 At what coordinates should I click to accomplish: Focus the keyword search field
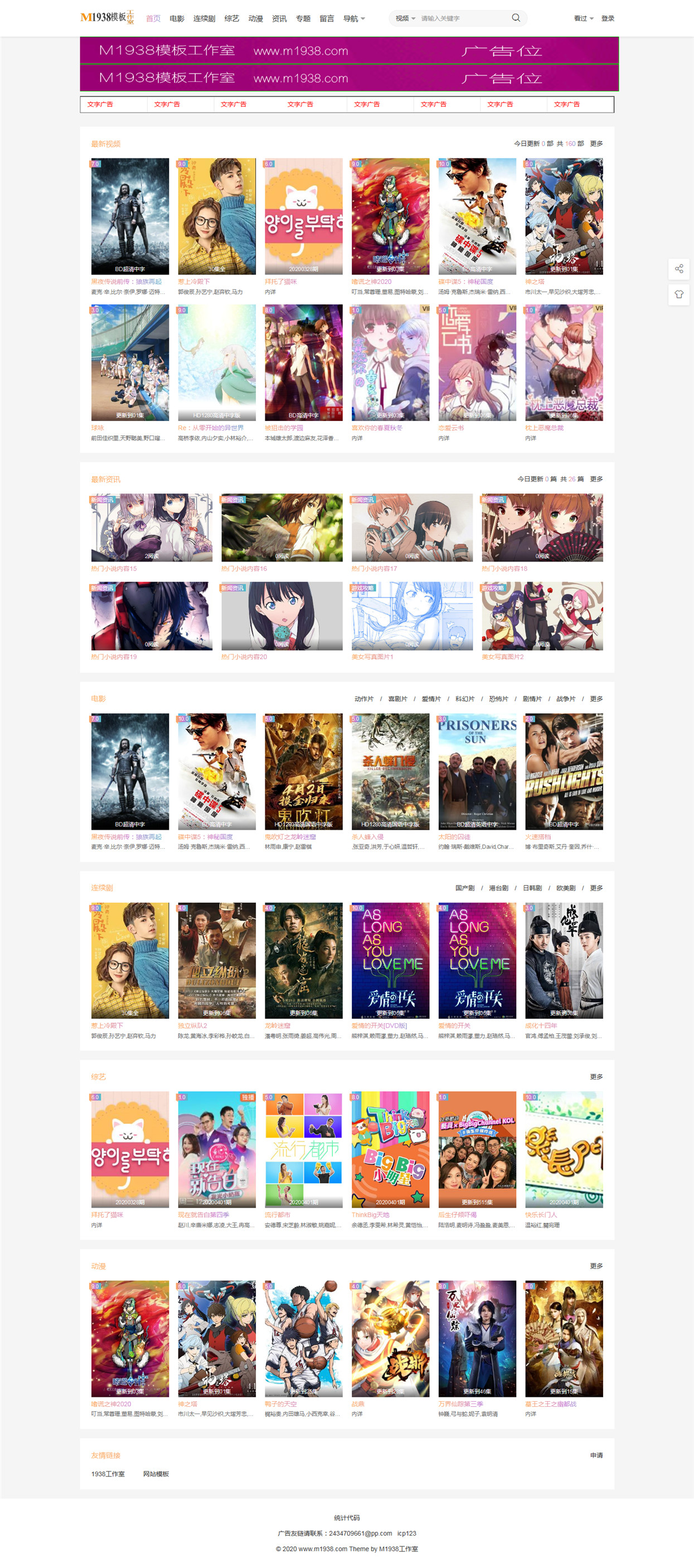click(x=463, y=18)
